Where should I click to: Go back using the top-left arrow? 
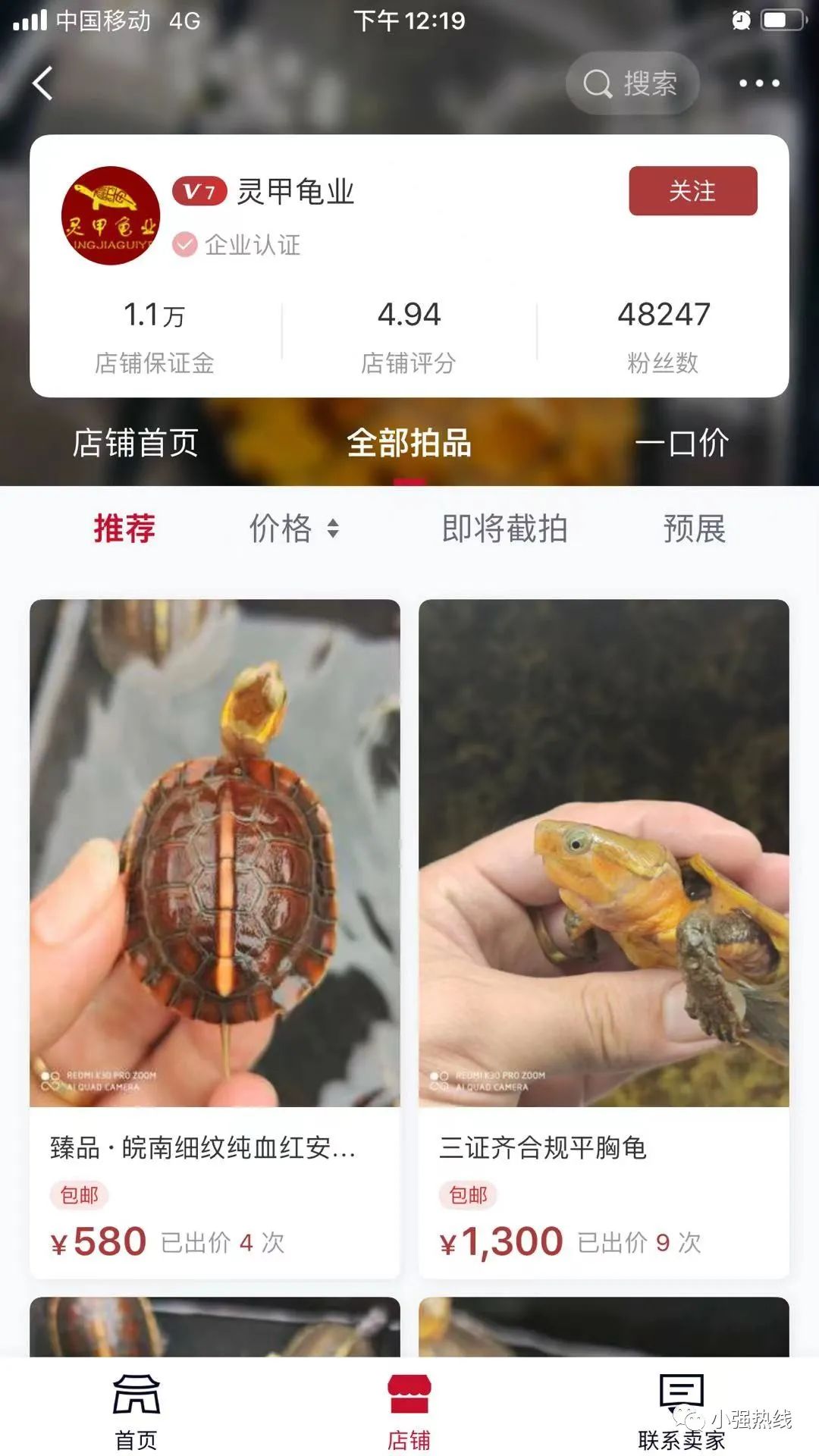(43, 83)
